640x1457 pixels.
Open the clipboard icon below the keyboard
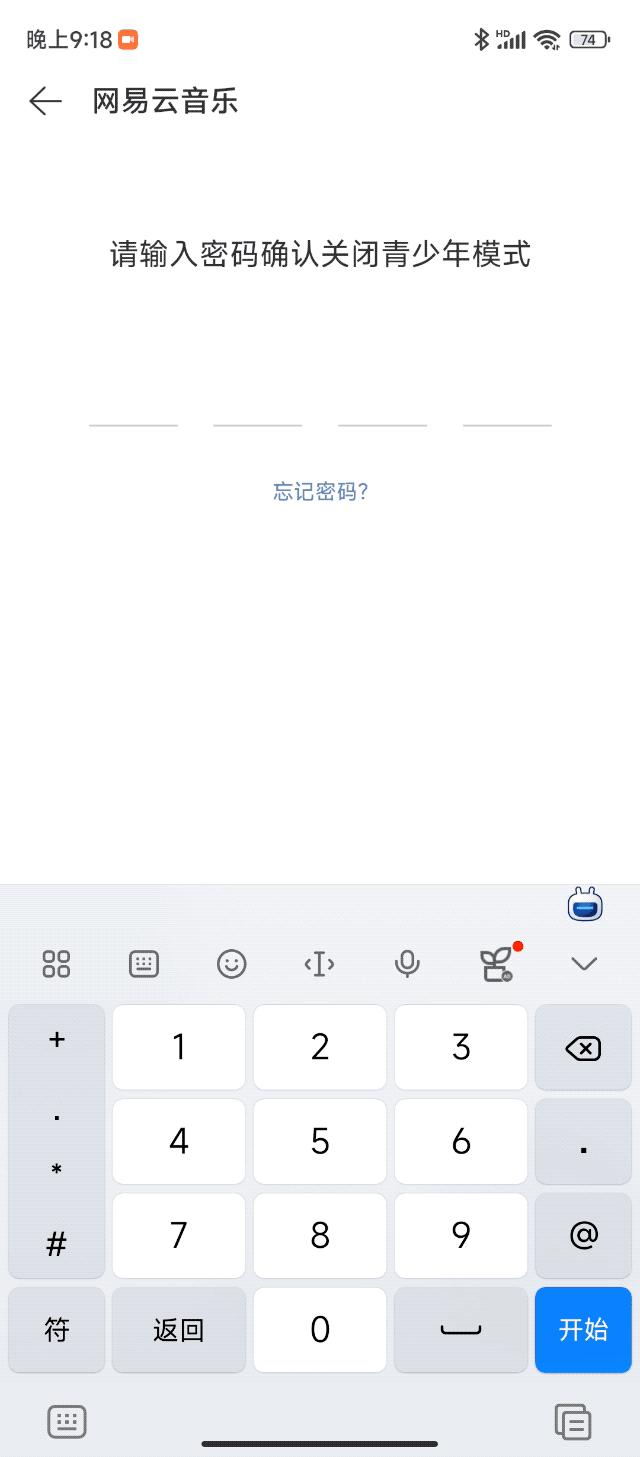click(573, 1421)
